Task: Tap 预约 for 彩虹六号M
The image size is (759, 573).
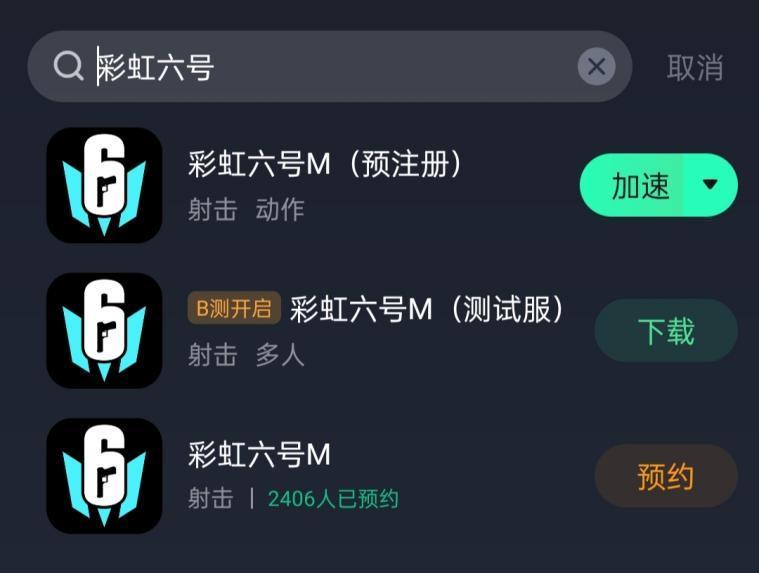Action: click(x=666, y=476)
